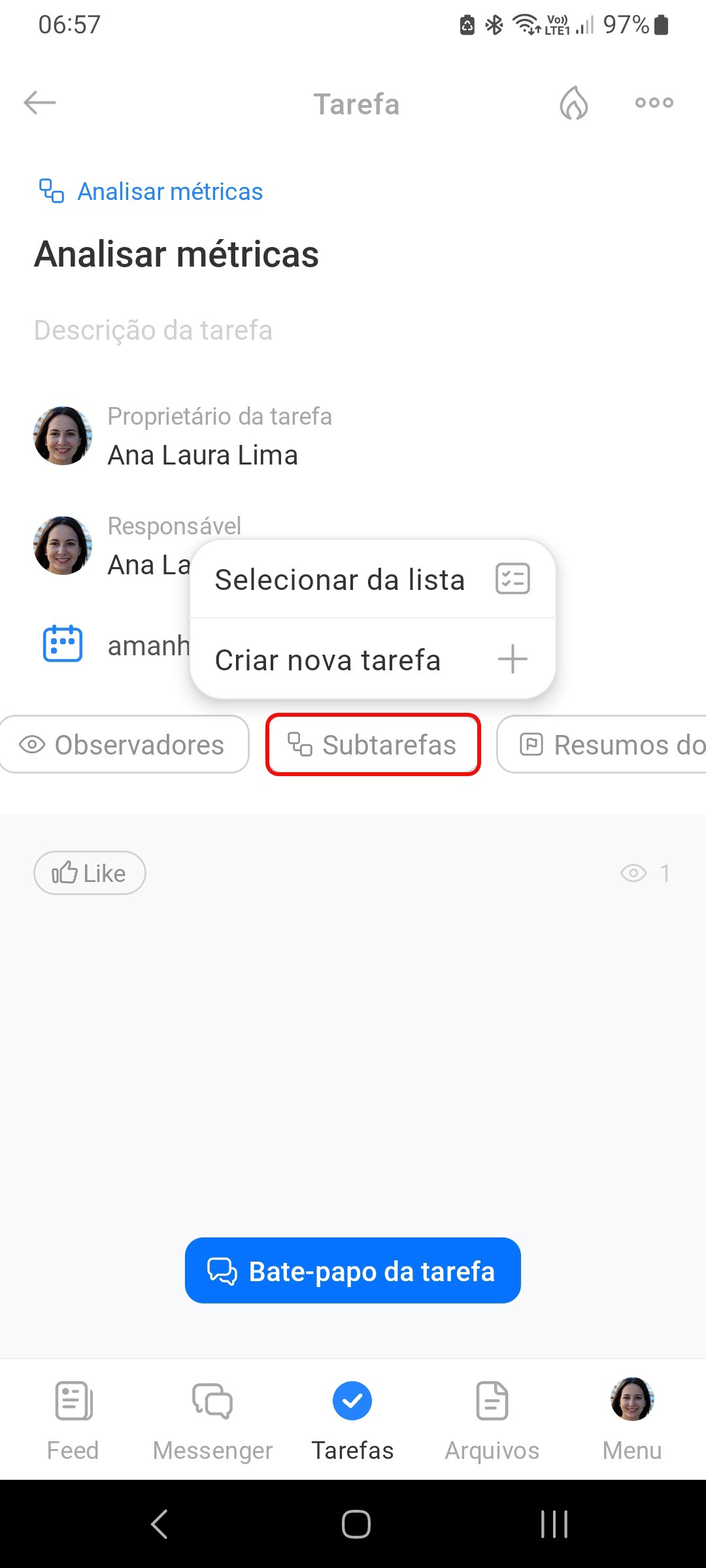Image resolution: width=706 pixels, height=1568 pixels.
Task: Open the deadline calendar icon
Action: pyautogui.click(x=63, y=644)
